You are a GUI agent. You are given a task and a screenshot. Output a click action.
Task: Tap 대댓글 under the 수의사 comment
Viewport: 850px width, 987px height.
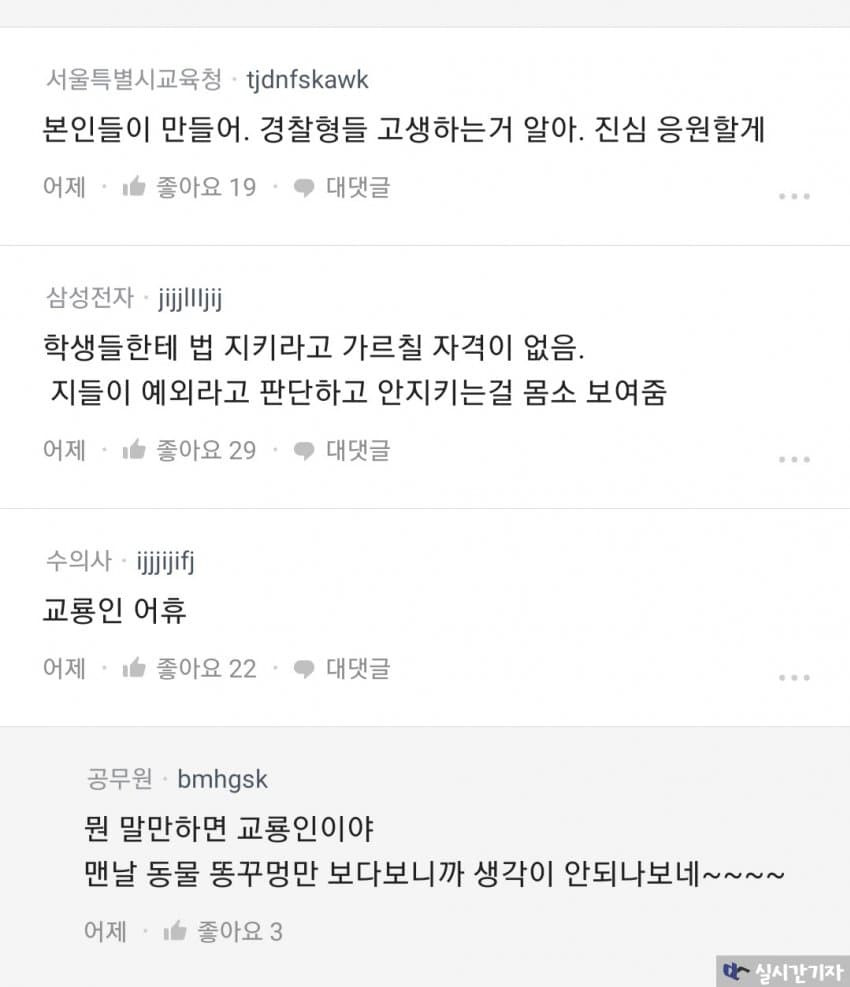pyautogui.click(x=342, y=668)
